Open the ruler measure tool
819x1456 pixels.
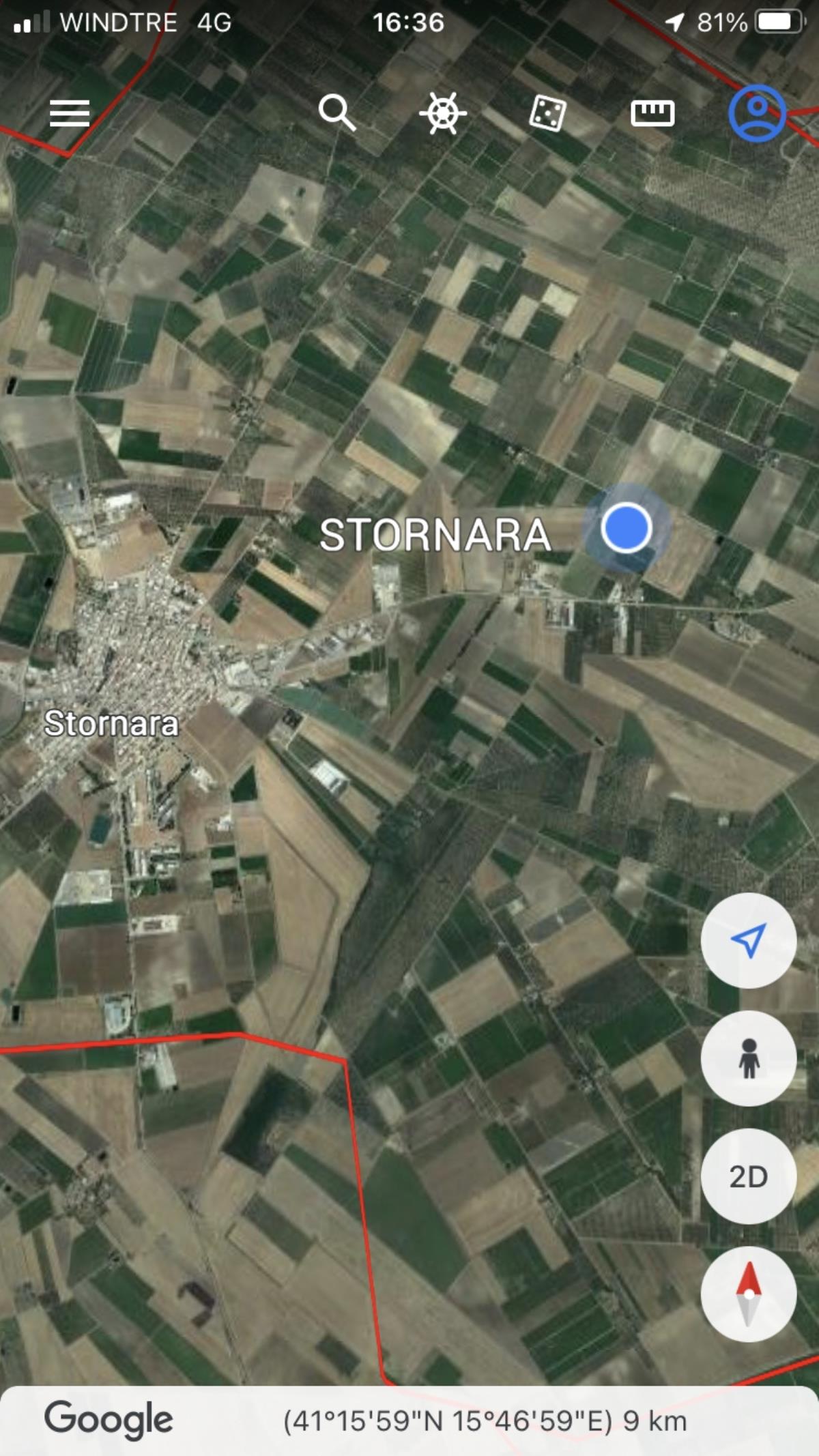[652, 113]
